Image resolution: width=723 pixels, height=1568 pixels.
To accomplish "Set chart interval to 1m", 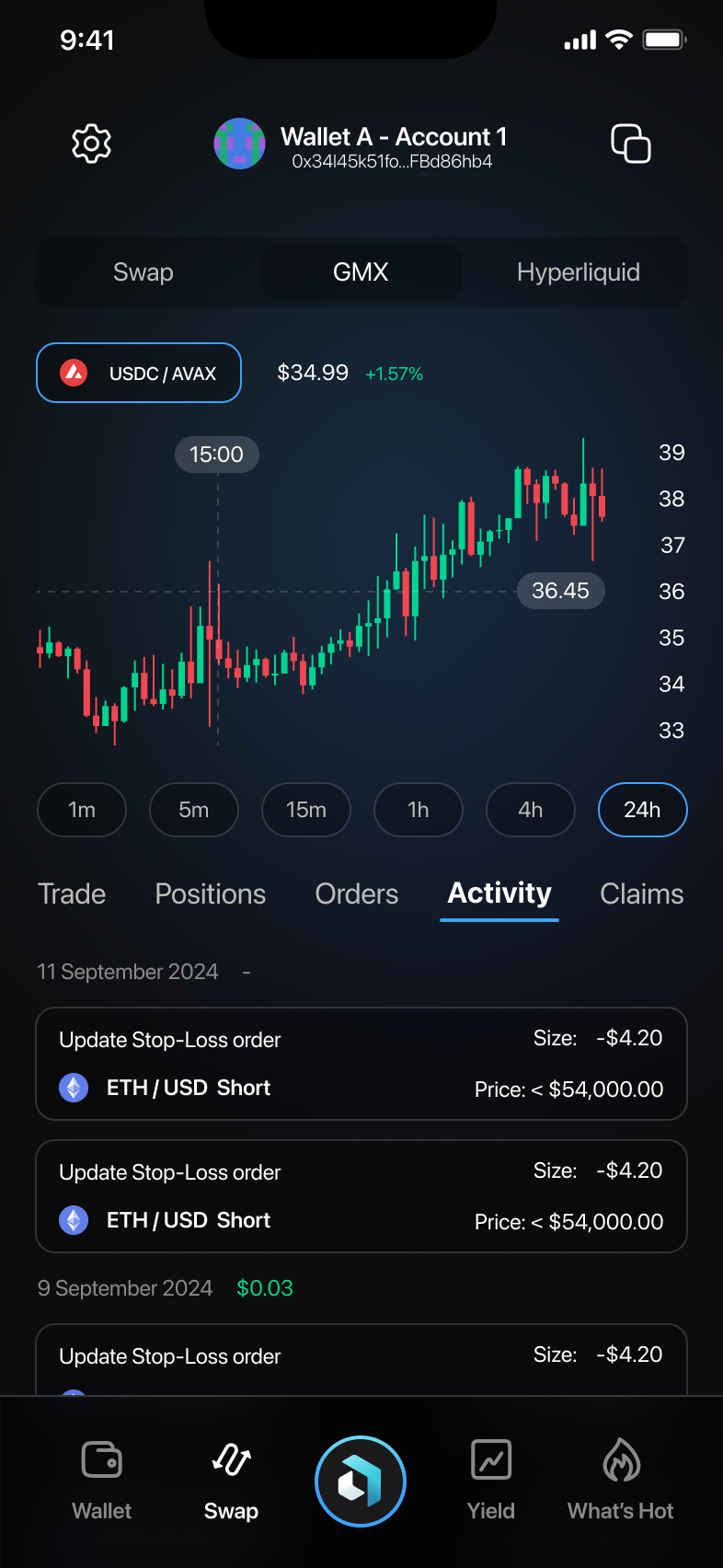I will (x=82, y=810).
